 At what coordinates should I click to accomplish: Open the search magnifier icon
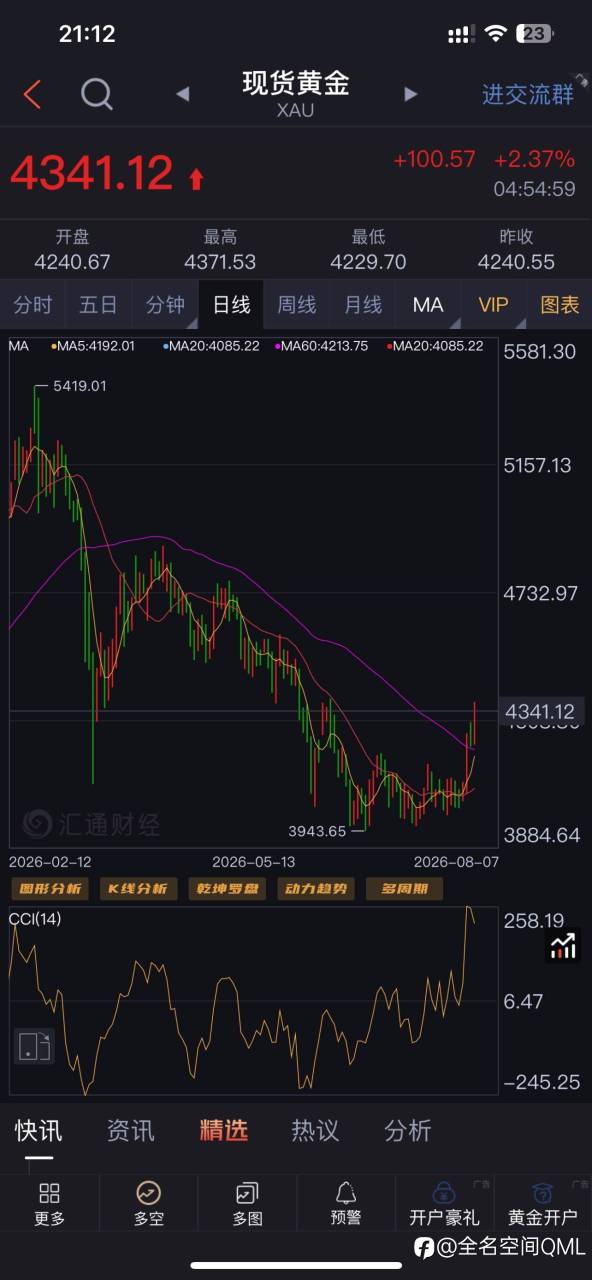tap(97, 95)
